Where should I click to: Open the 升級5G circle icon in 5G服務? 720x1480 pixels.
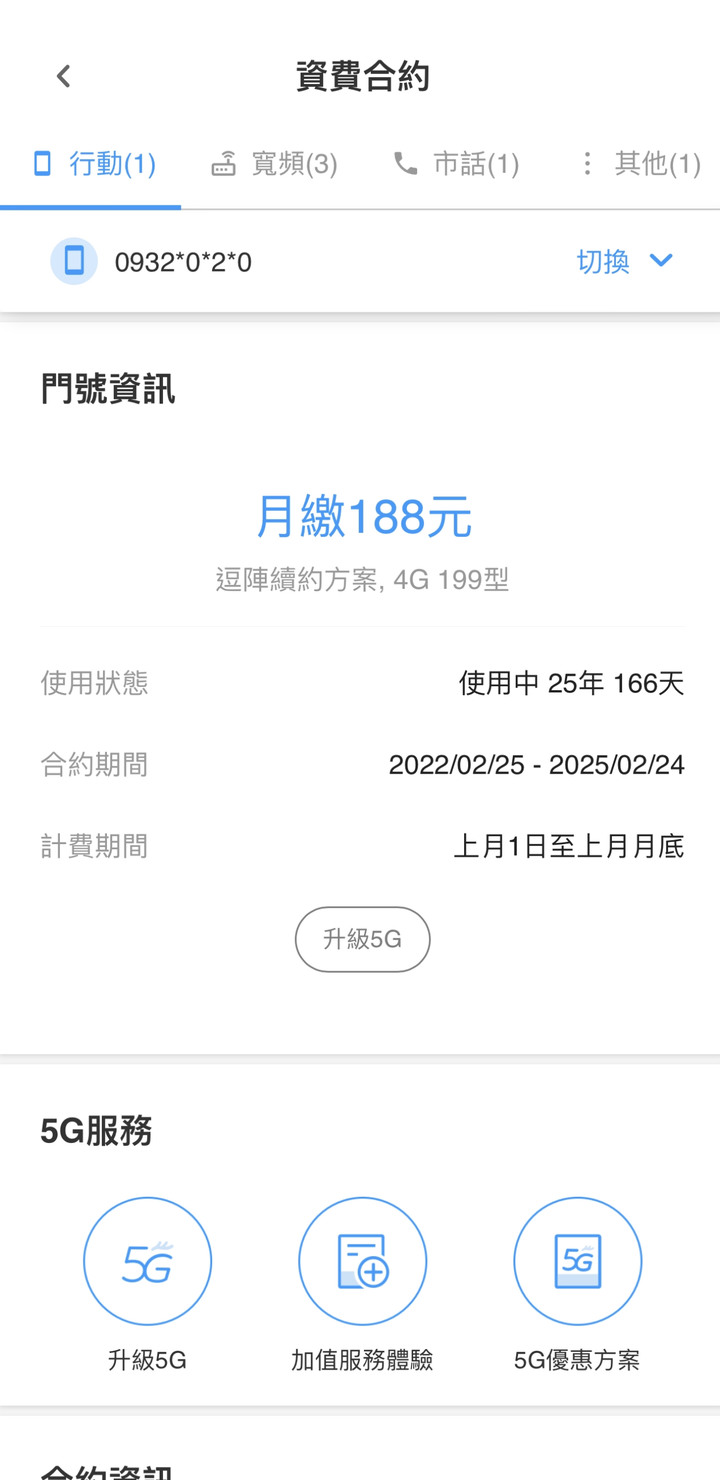(x=147, y=1262)
